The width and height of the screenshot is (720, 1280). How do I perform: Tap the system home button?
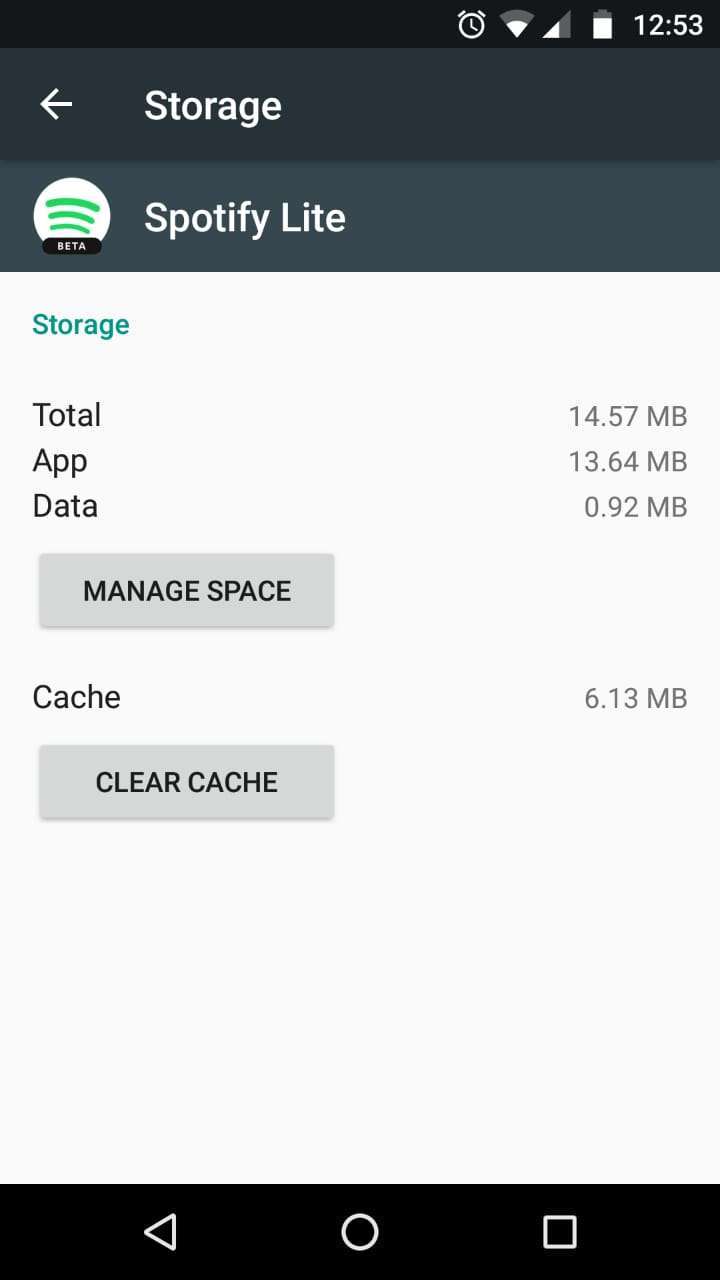pos(360,1232)
